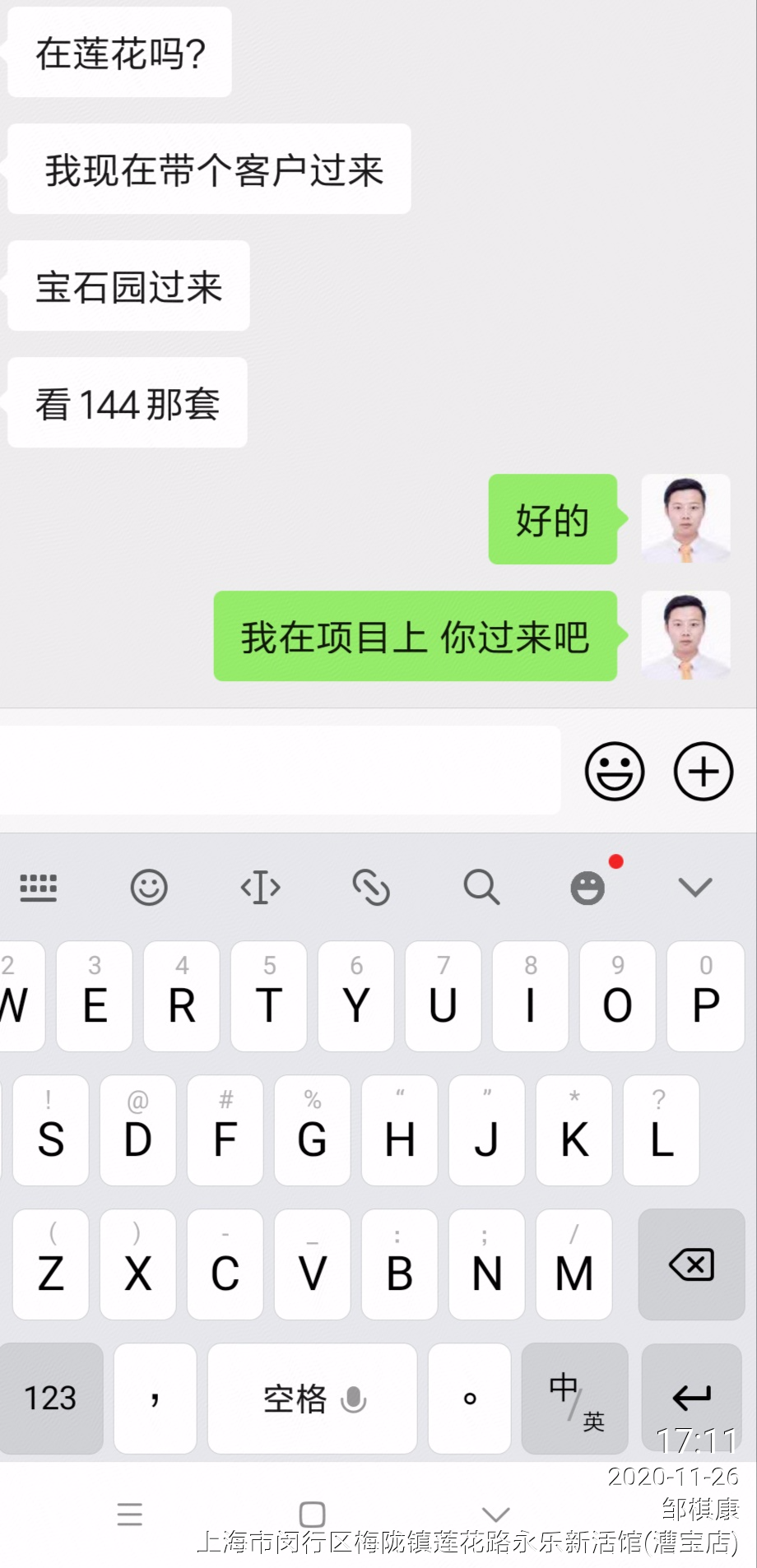Open the plus attachment menu

tap(703, 772)
